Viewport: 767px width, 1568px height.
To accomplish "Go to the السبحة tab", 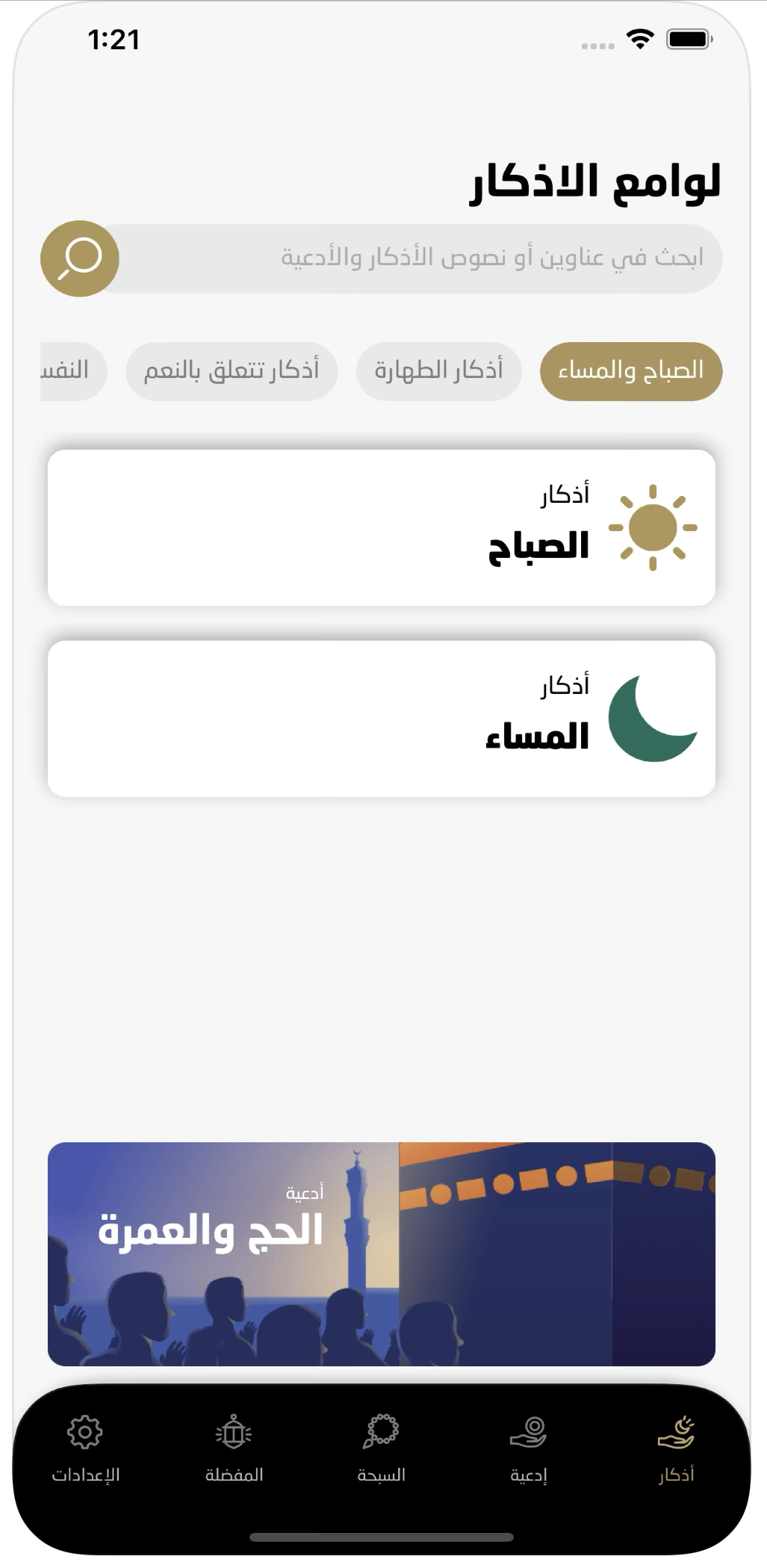I will [381, 1449].
